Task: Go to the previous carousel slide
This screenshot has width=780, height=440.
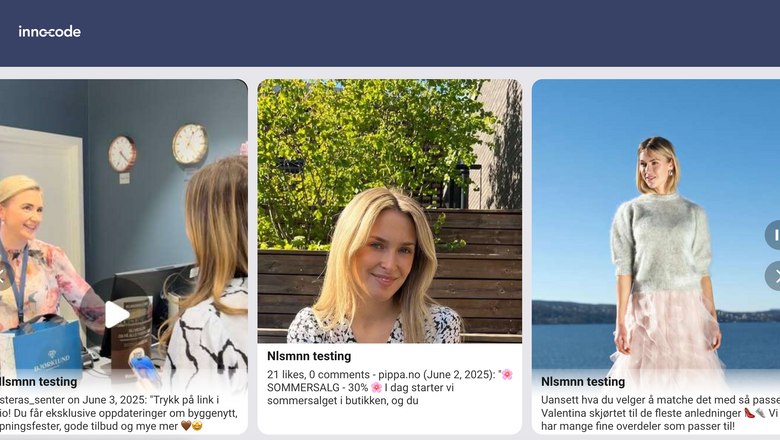Action: tap(4, 276)
